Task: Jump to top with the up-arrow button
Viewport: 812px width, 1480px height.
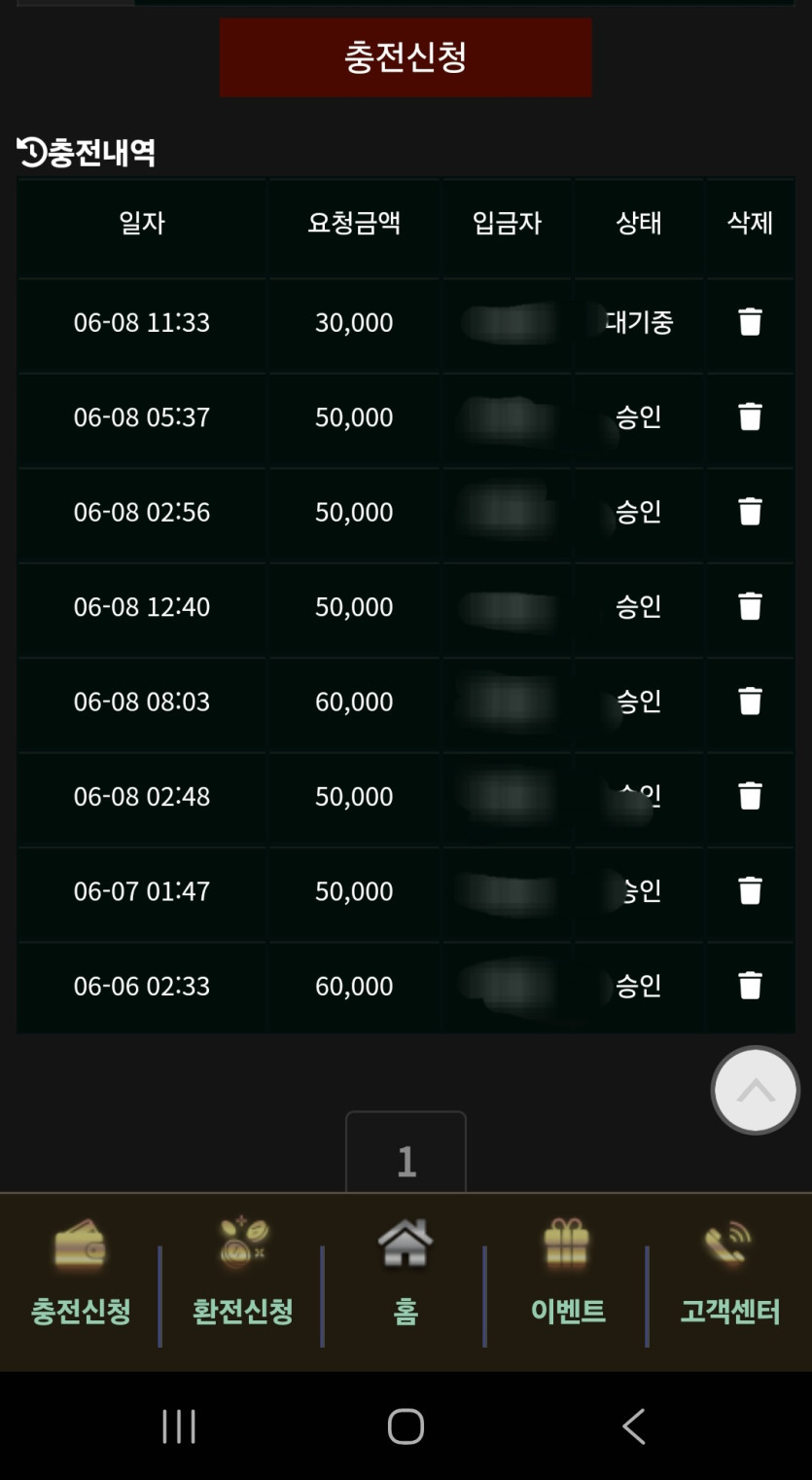Action: point(756,1091)
